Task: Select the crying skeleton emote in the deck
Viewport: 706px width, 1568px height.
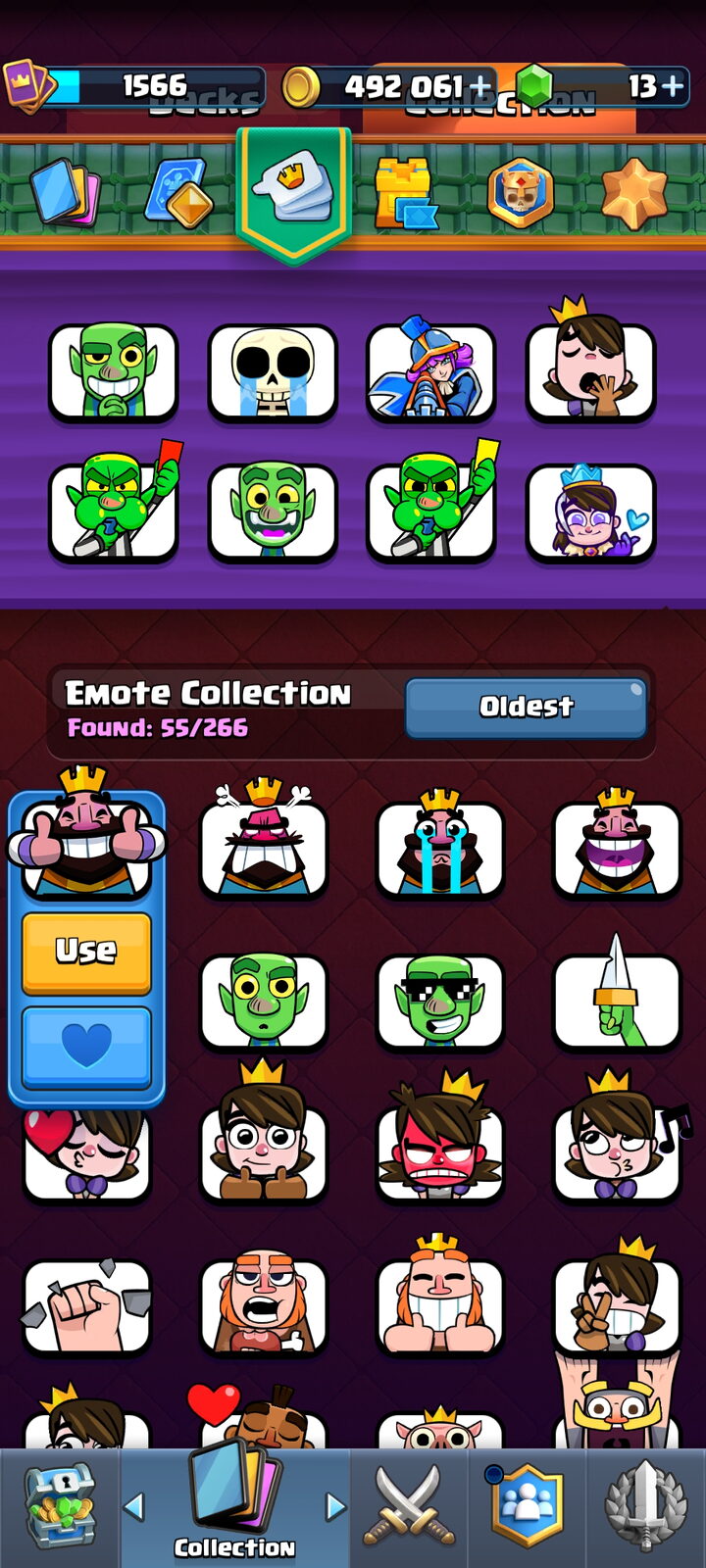Action: tap(273, 372)
